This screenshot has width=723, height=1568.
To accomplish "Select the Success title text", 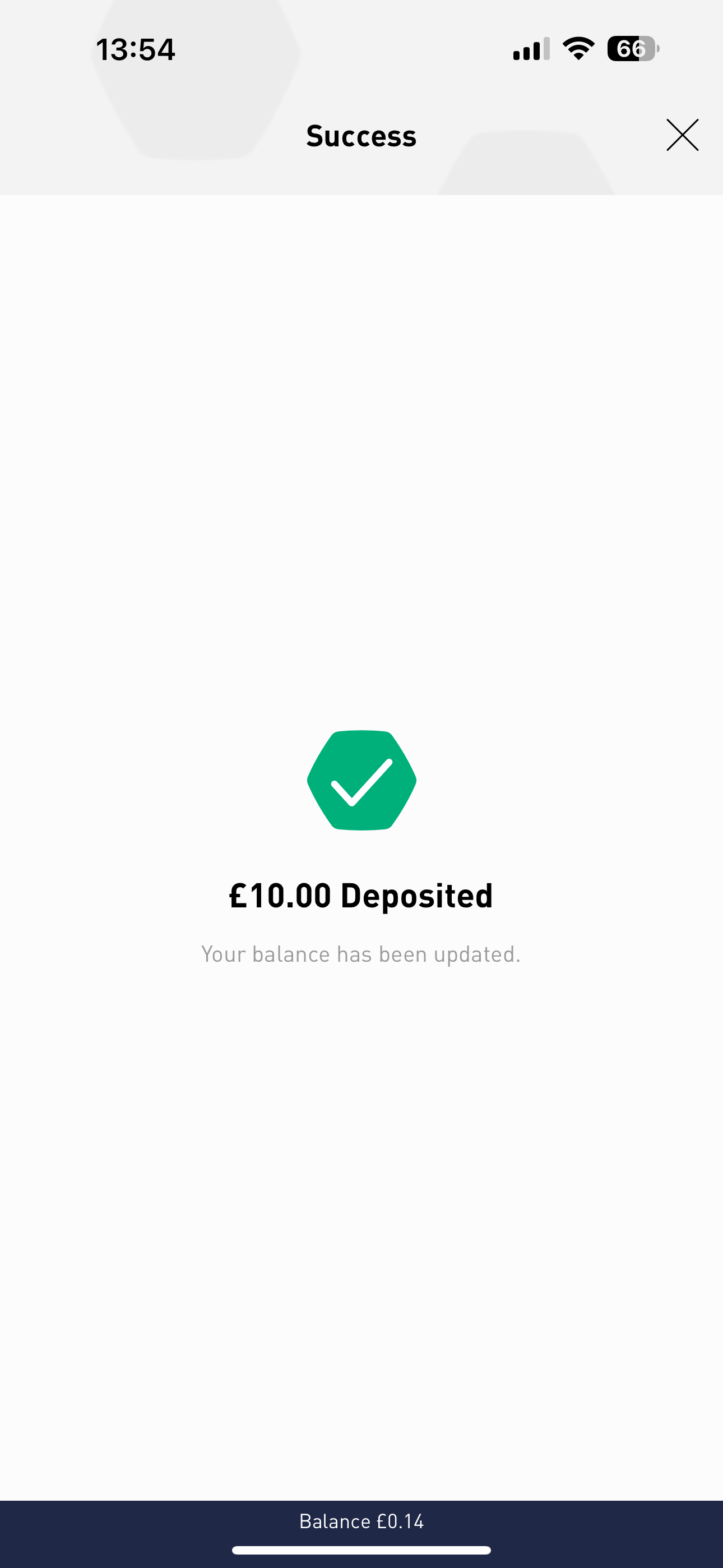I will [361, 135].
